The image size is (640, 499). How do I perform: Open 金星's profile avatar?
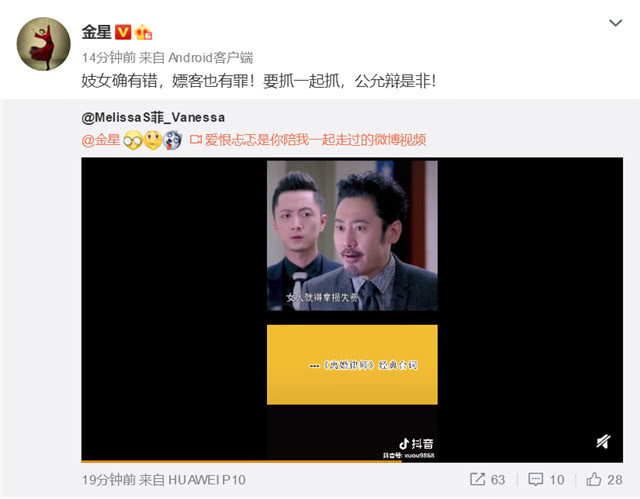[x=44, y=44]
